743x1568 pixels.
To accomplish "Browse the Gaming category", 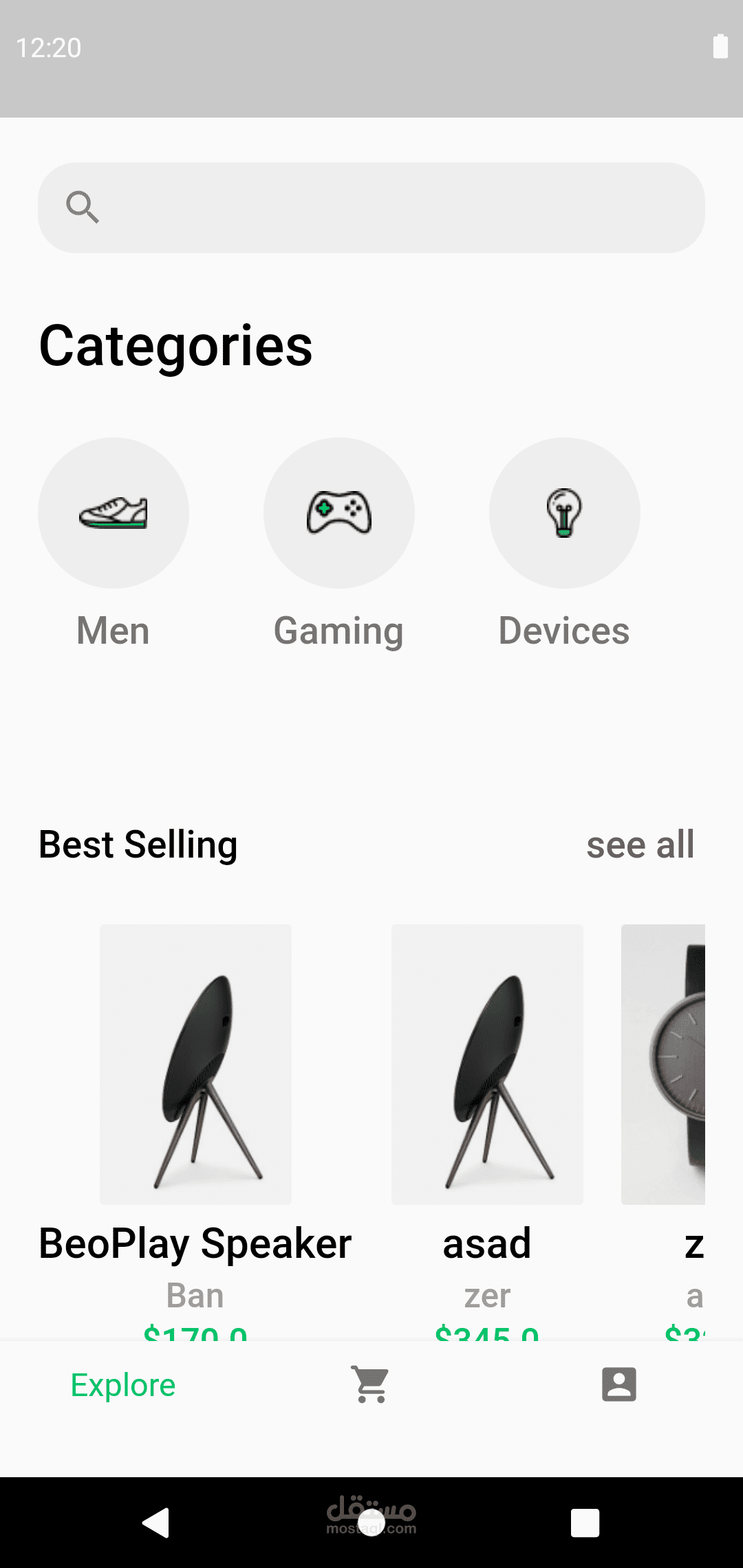I will pyautogui.click(x=339, y=513).
